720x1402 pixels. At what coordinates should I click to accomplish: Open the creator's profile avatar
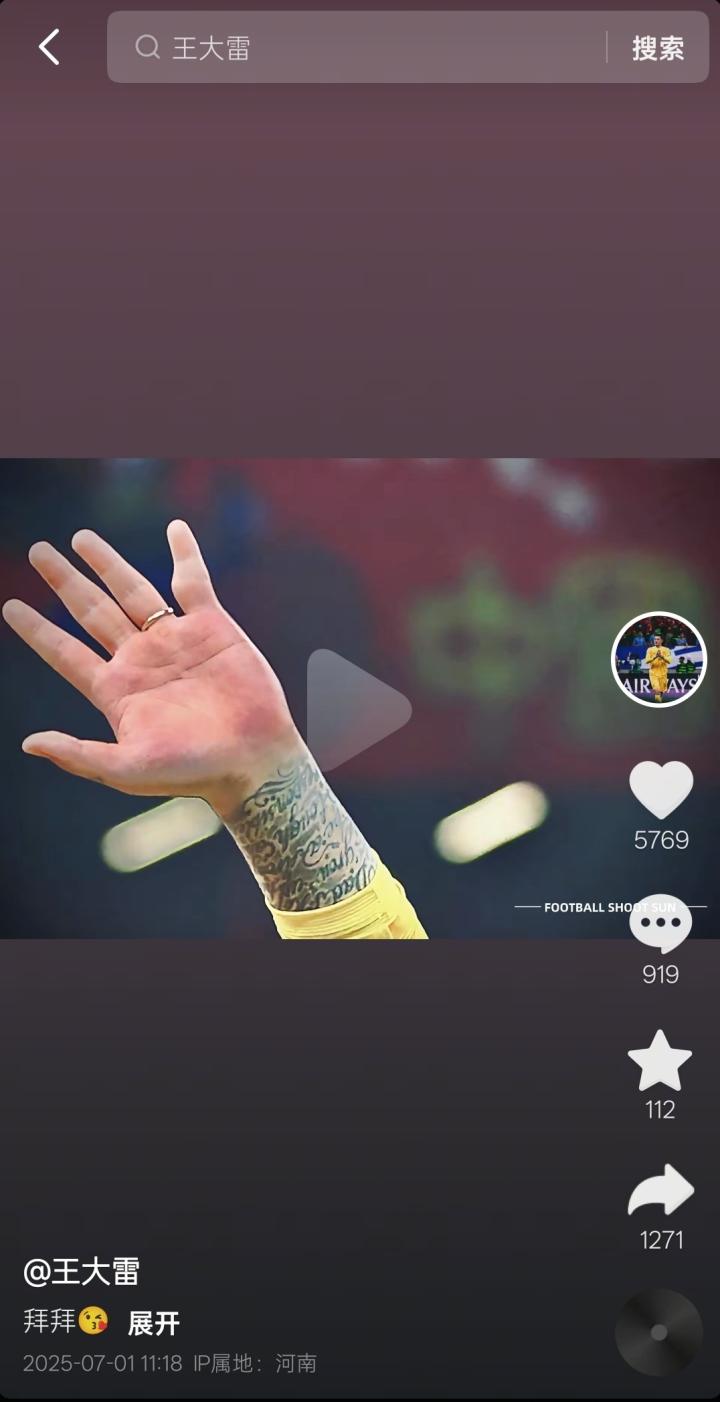(659, 659)
